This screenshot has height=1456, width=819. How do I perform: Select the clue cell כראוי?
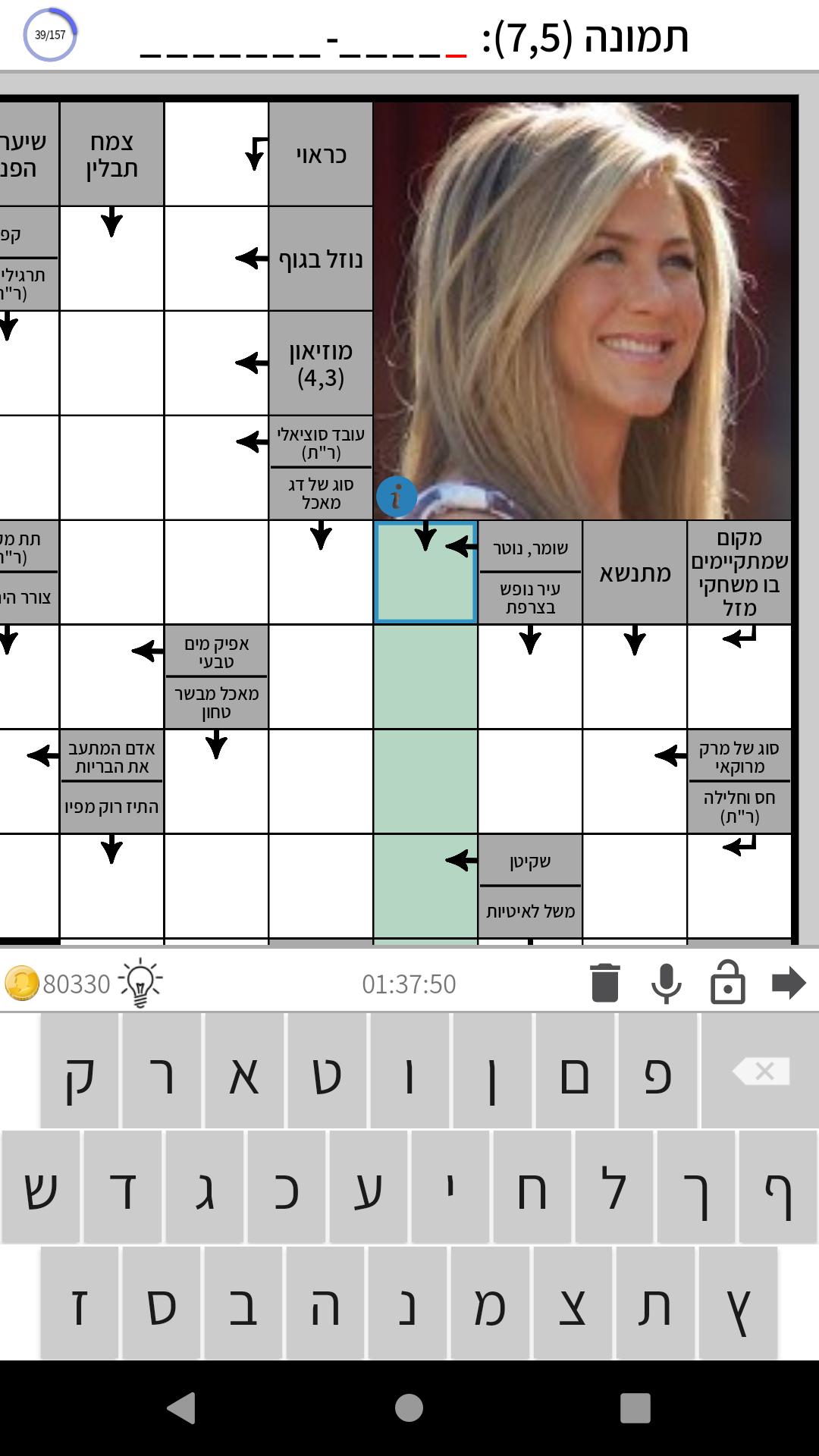[321, 155]
